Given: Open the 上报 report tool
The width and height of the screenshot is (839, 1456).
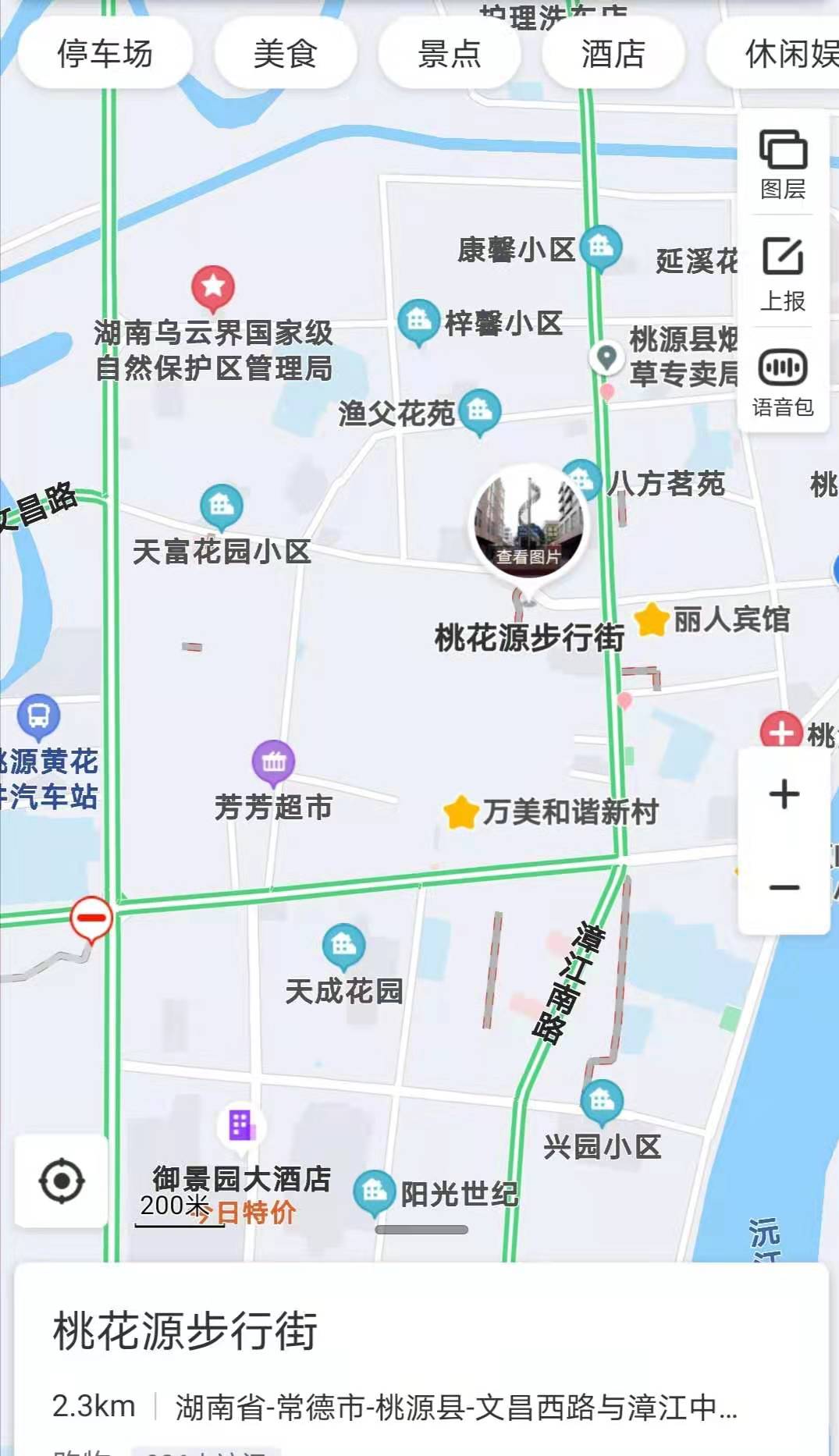Looking at the screenshot, I should pyautogui.click(x=783, y=274).
